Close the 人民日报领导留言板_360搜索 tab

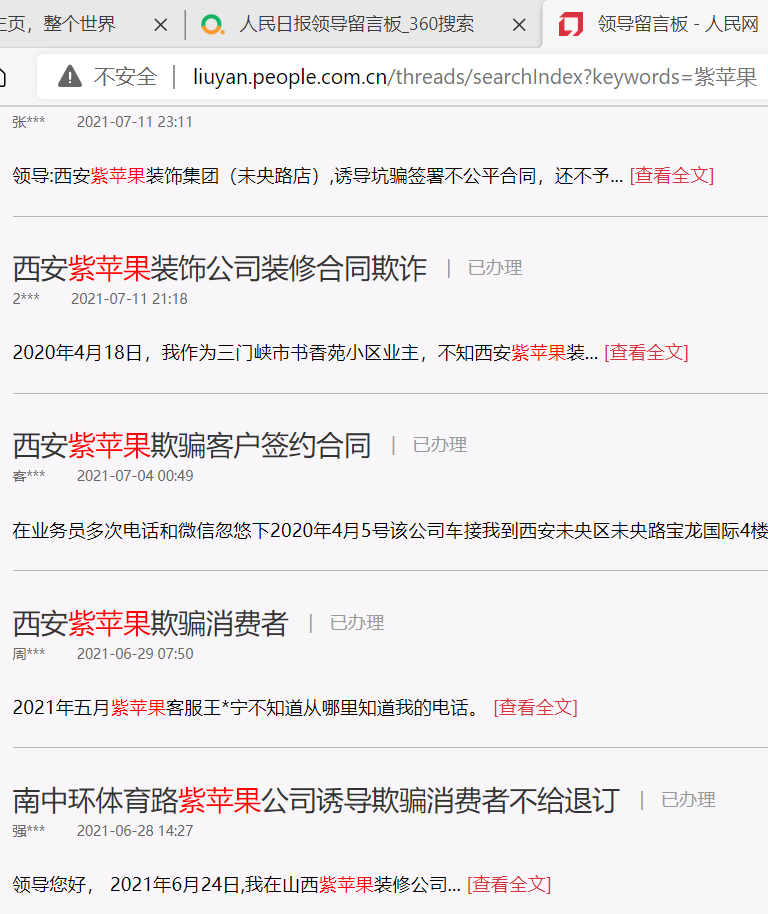pos(519,24)
